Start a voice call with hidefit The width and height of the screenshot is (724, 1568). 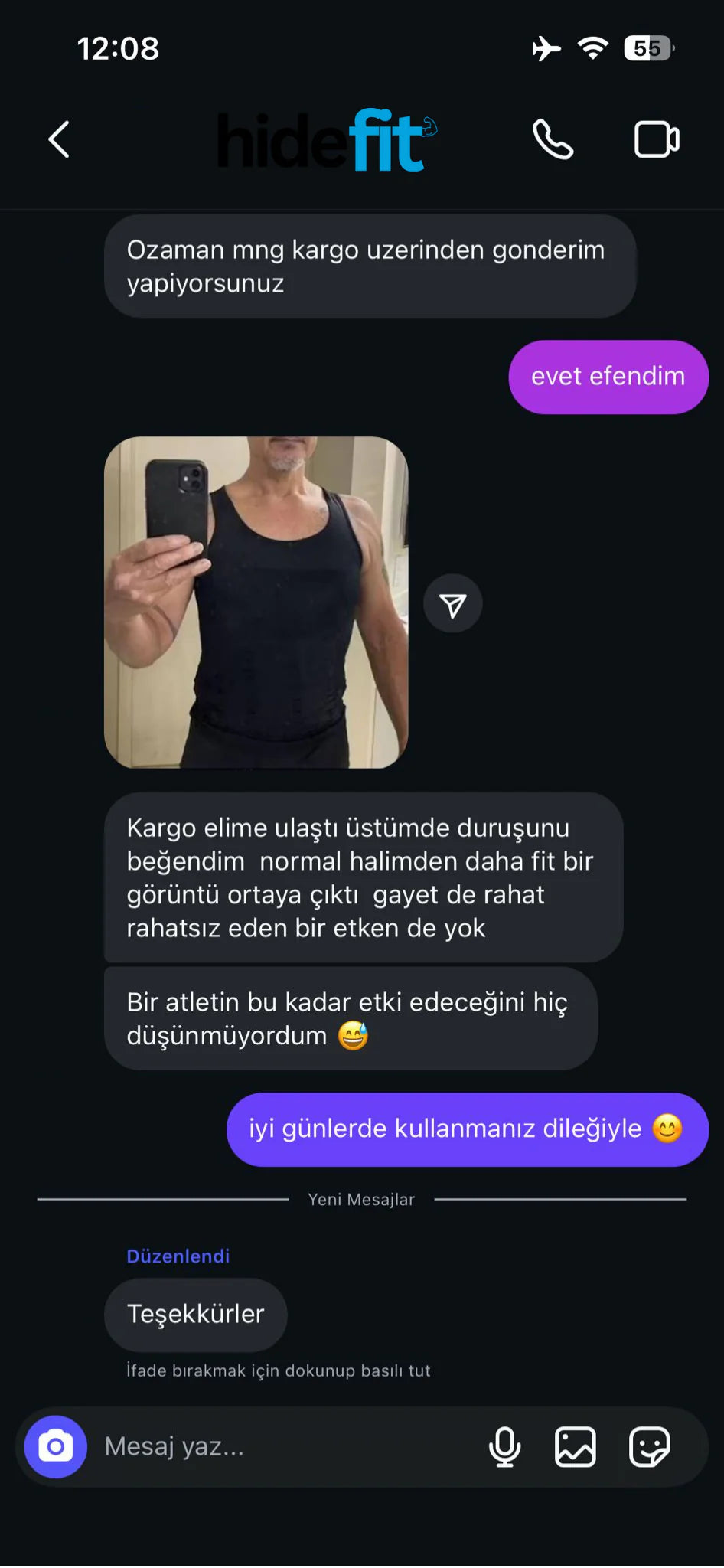553,139
